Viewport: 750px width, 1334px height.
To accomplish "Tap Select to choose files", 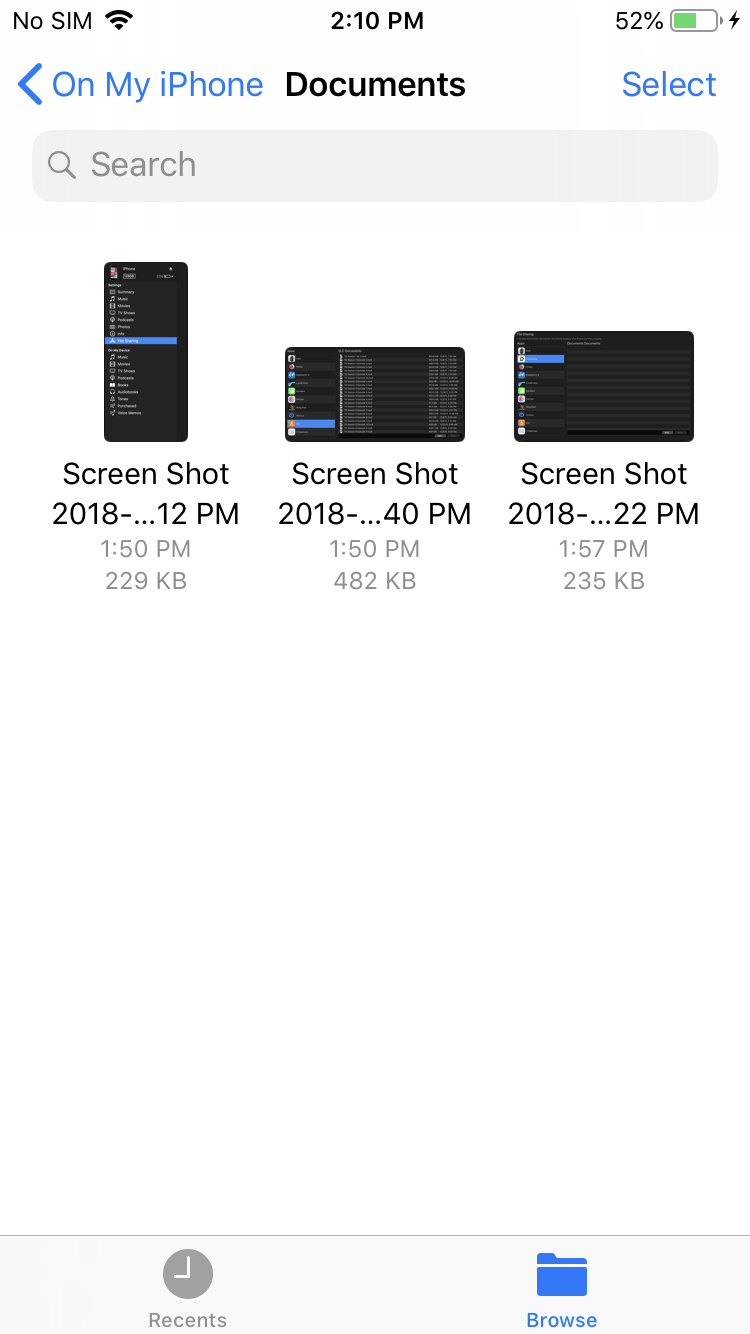I will click(669, 85).
